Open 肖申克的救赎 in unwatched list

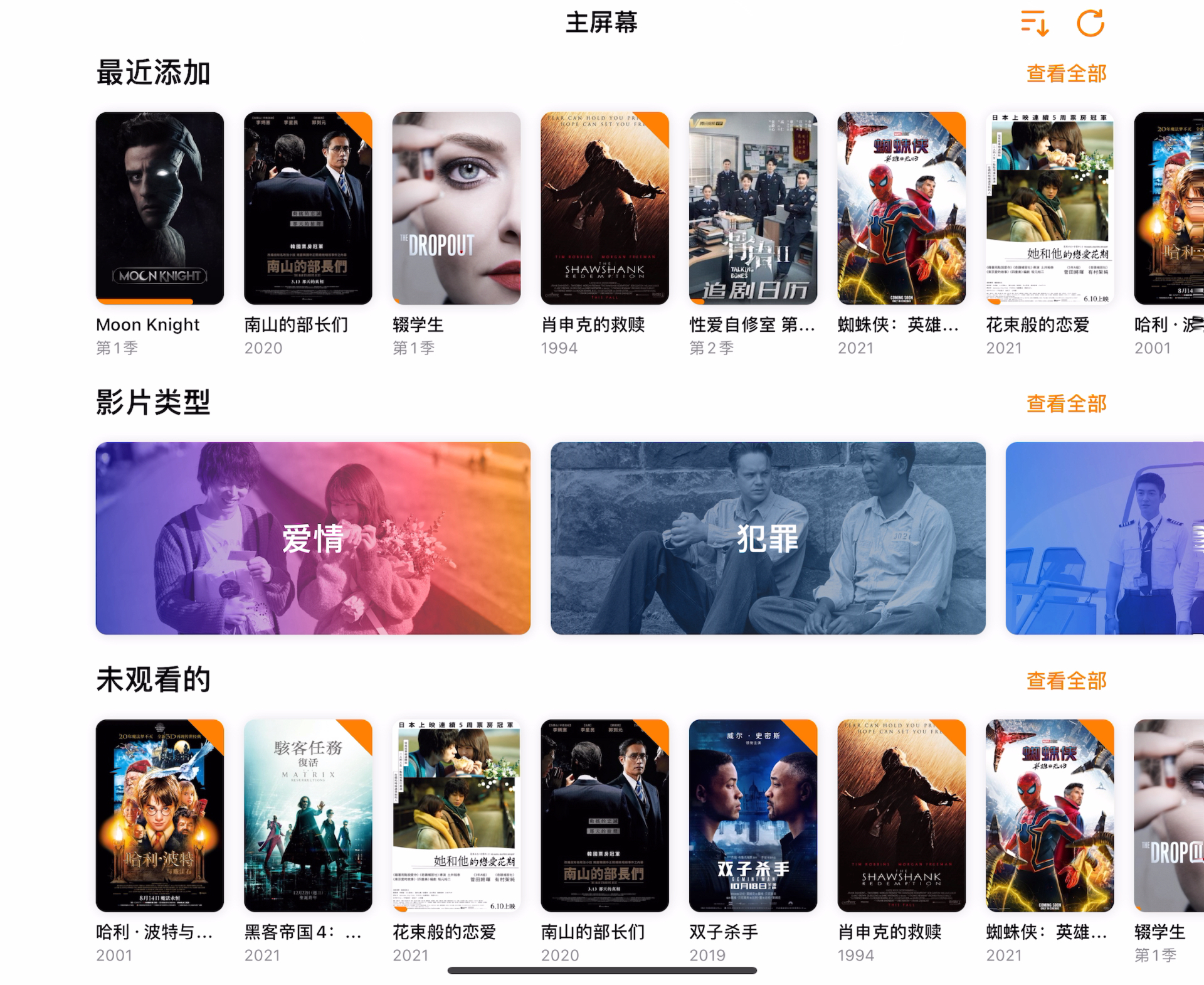[x=901, y=816]
